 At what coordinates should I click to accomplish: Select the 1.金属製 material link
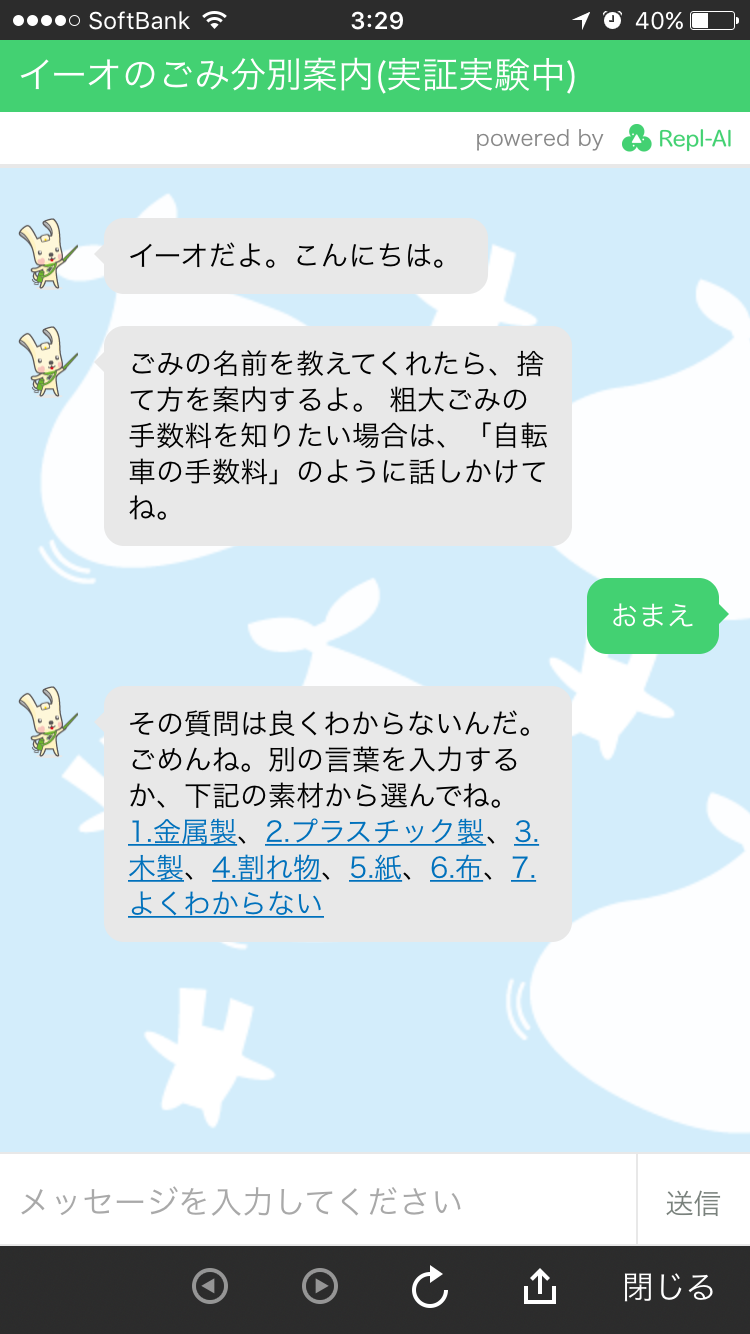tap(183, 832)
